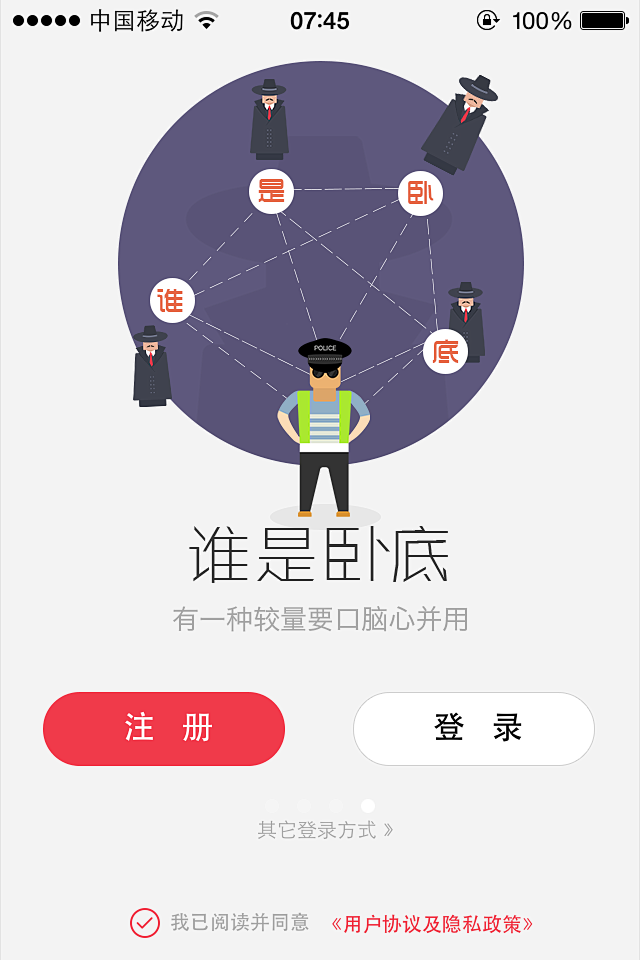This screenshot has height=960, width=640.
Task: Open 其它登录方式 other login options
Action: coord(325,830)
